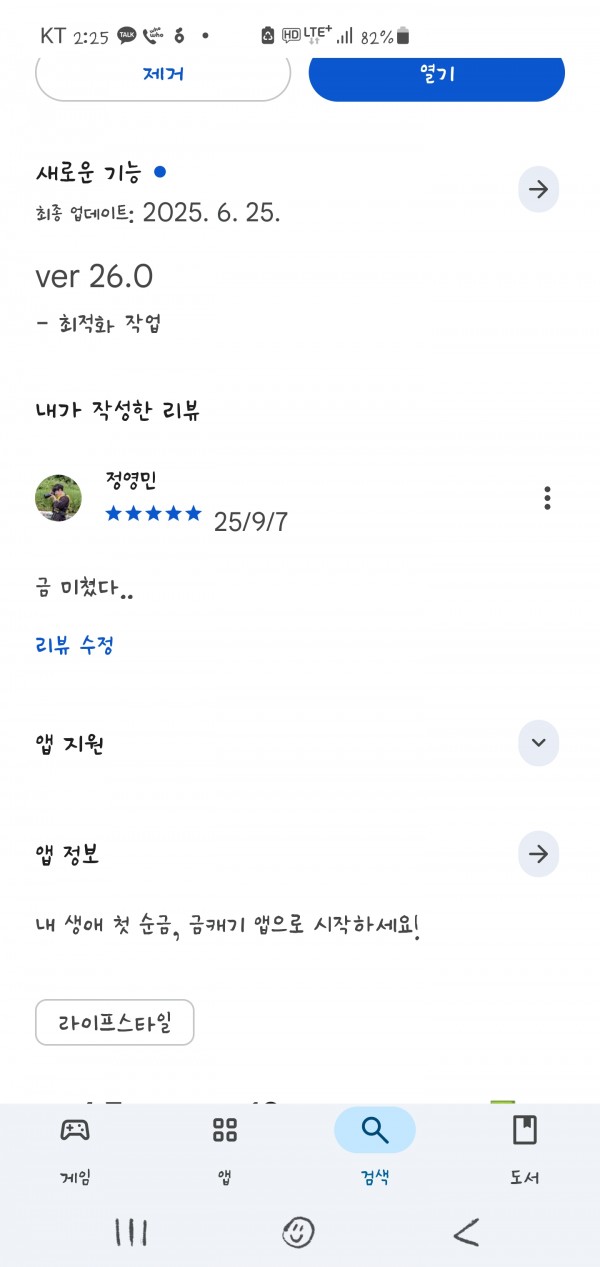Switch to the 게임 tab
Image resolution: width=600 pixels, height=1267 pixels.
(x=75, y=1150)
